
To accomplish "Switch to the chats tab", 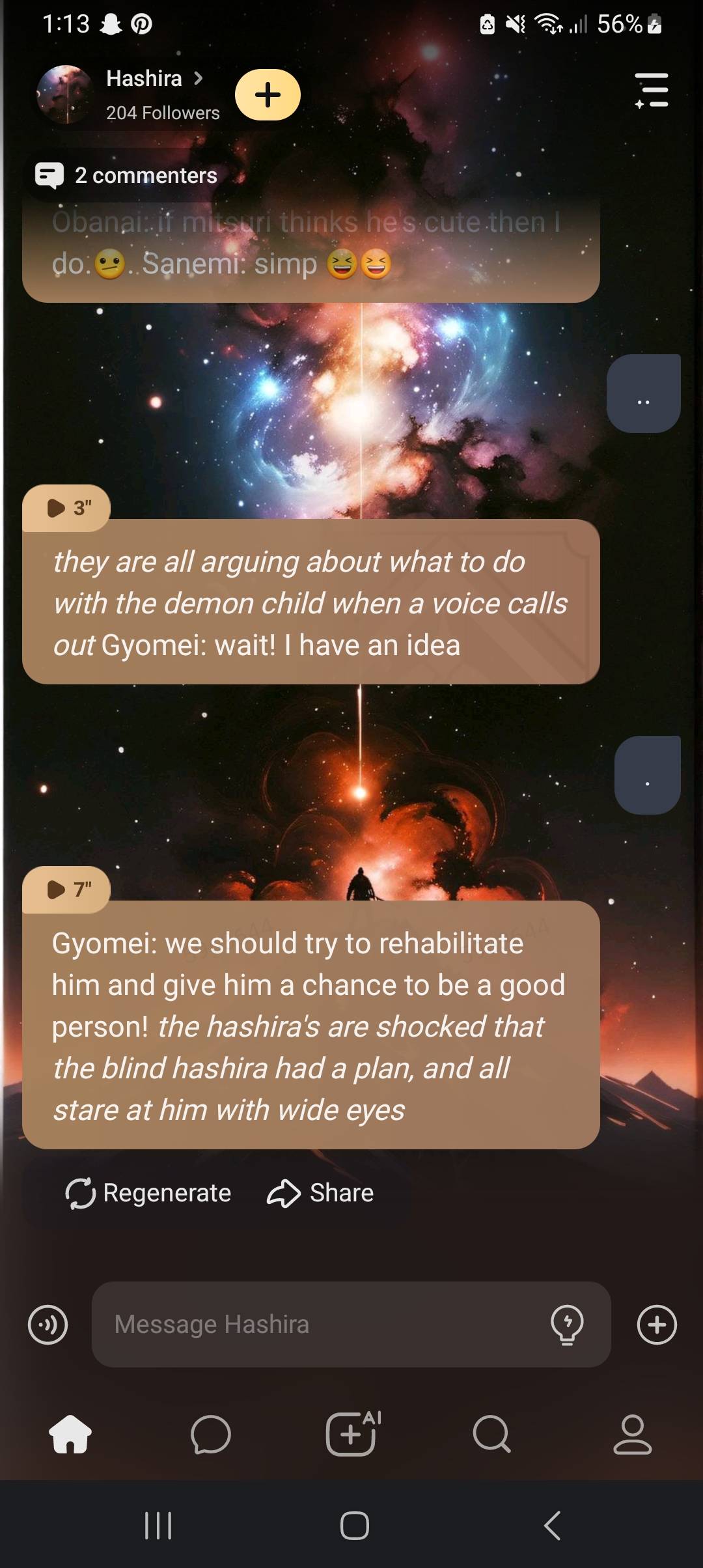I will [211, 1435].
